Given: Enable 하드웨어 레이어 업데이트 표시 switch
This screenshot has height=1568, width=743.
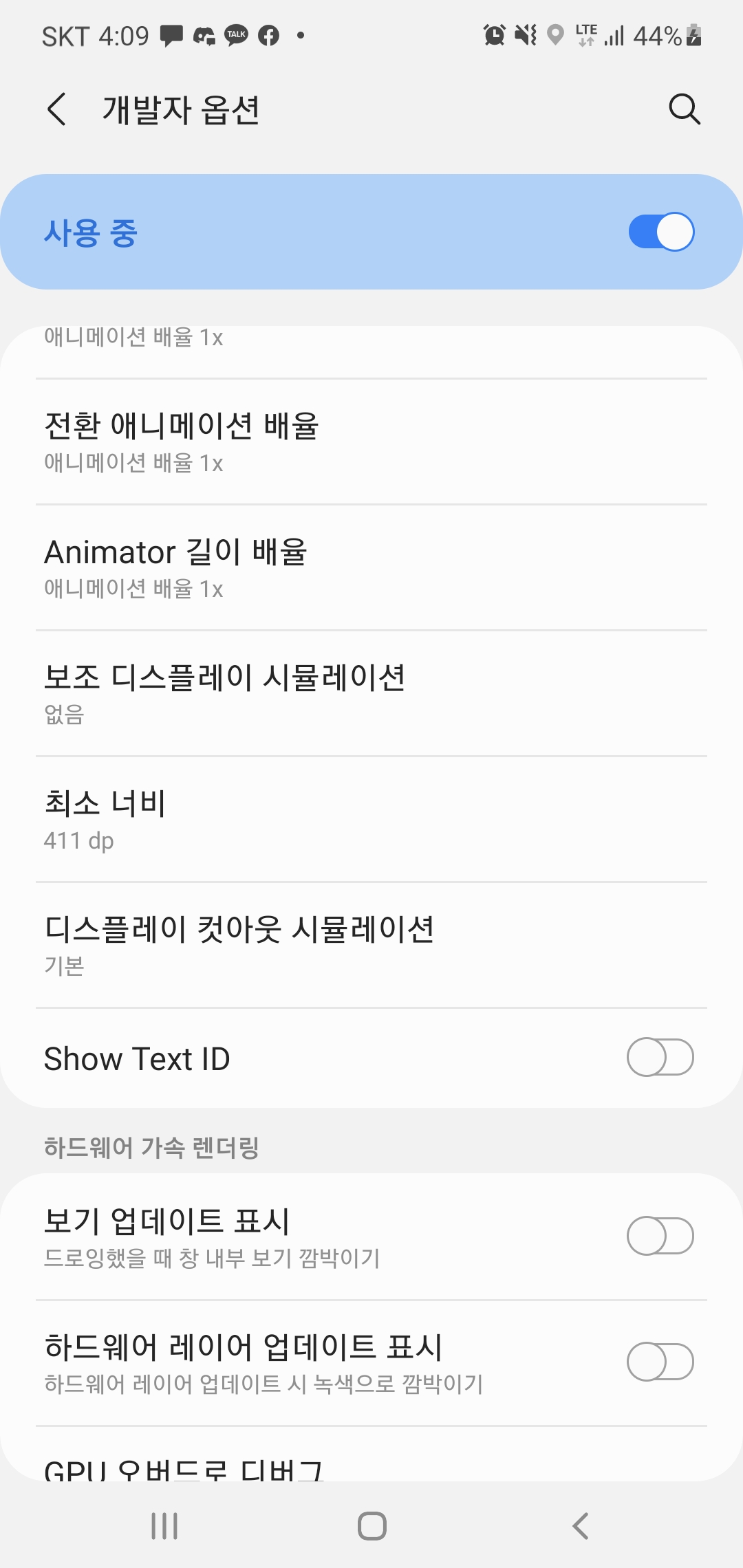Looking at the screenshot, I should point(660,1362).
